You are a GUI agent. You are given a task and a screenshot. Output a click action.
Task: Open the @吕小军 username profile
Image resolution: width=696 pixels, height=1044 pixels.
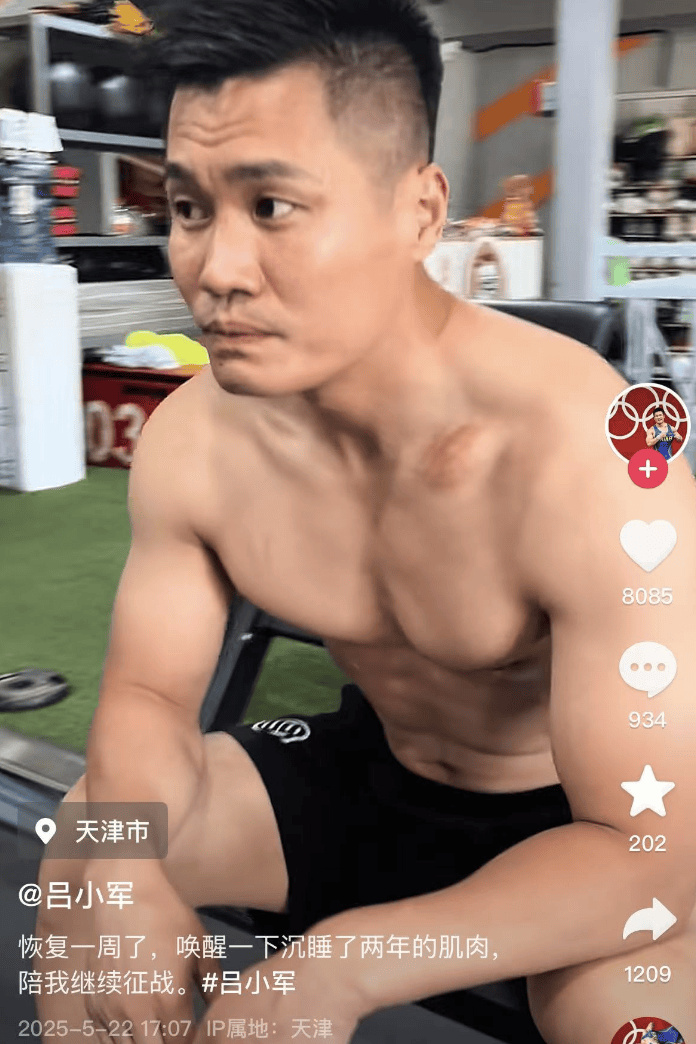77,894
